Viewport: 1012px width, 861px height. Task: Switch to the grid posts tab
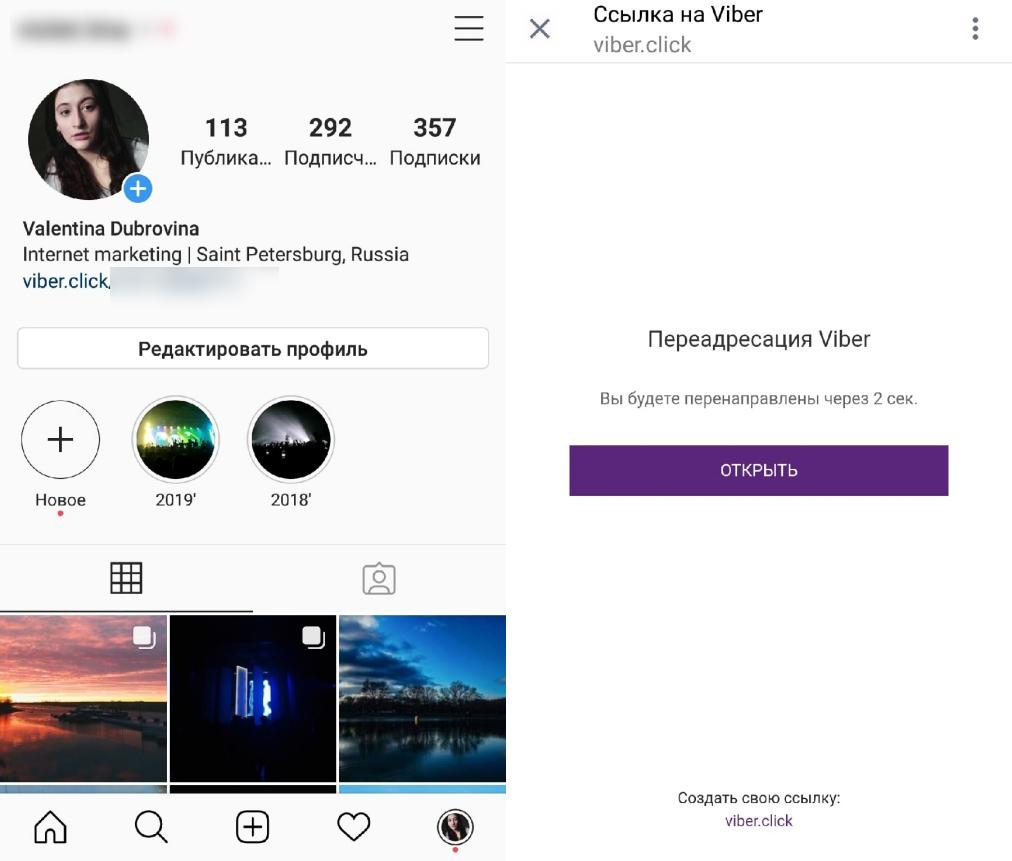tap(126, 578)
